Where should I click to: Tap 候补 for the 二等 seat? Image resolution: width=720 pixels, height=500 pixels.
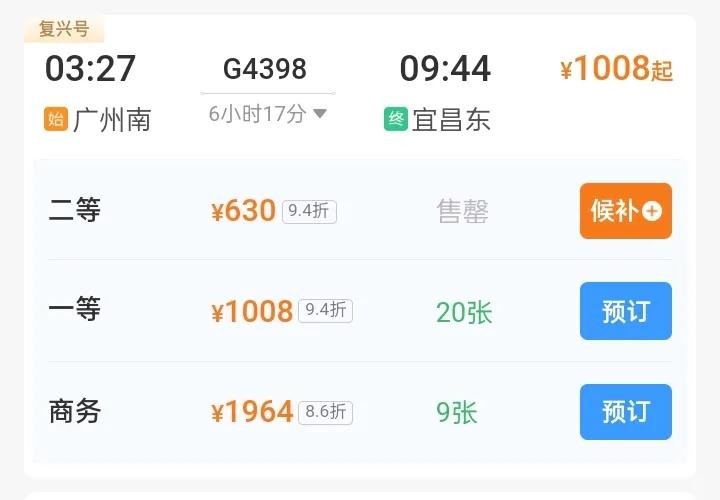tap(625, 211)
